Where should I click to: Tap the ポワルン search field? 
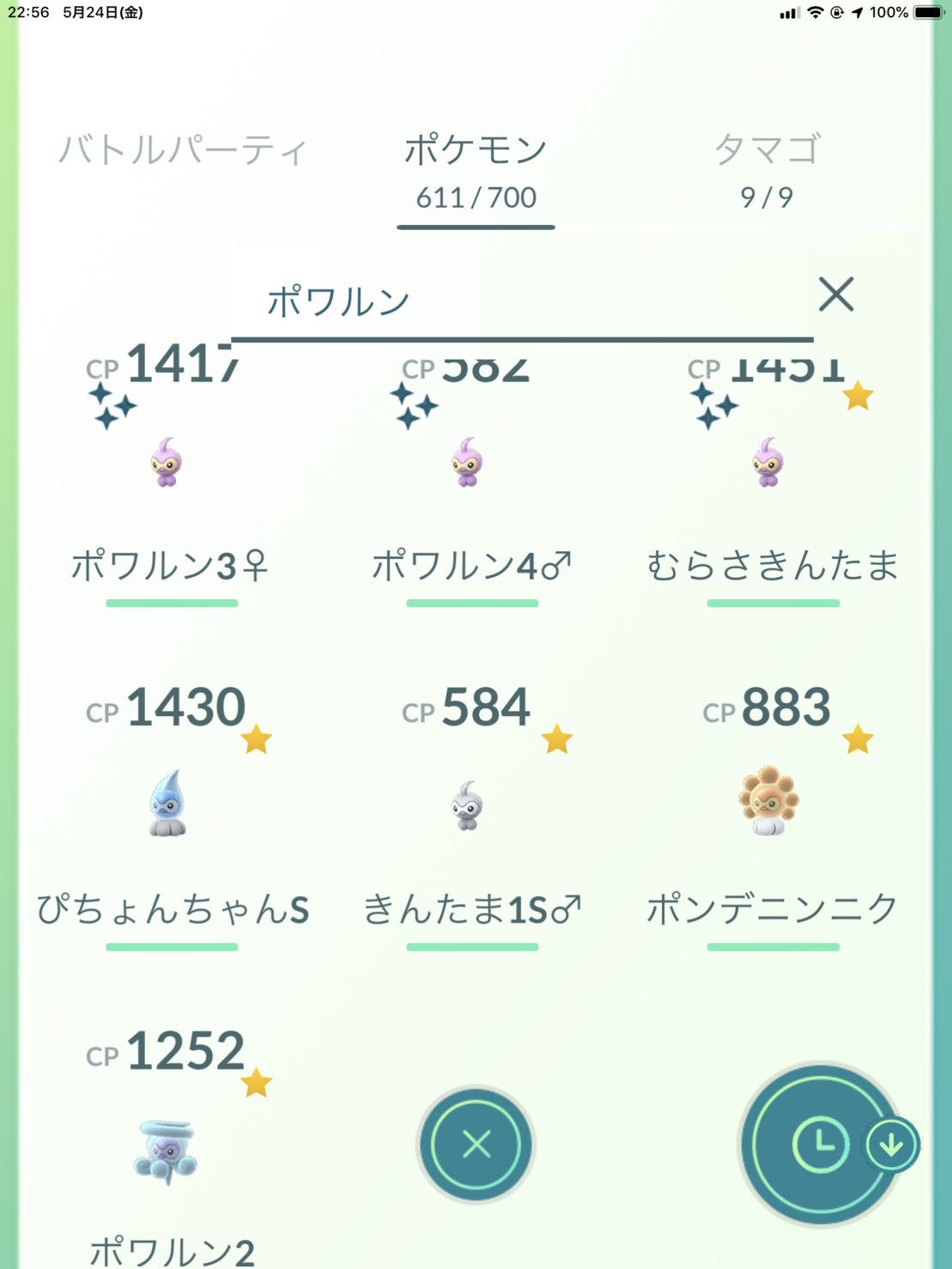point(515,302)
